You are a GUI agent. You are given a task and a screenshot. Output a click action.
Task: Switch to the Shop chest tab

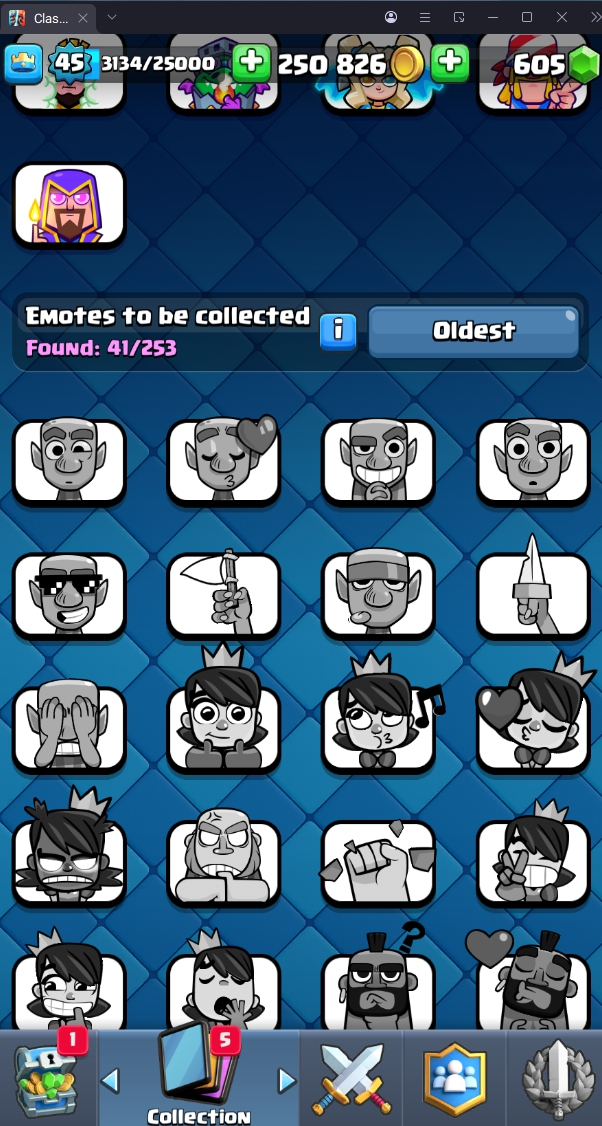48,1079
